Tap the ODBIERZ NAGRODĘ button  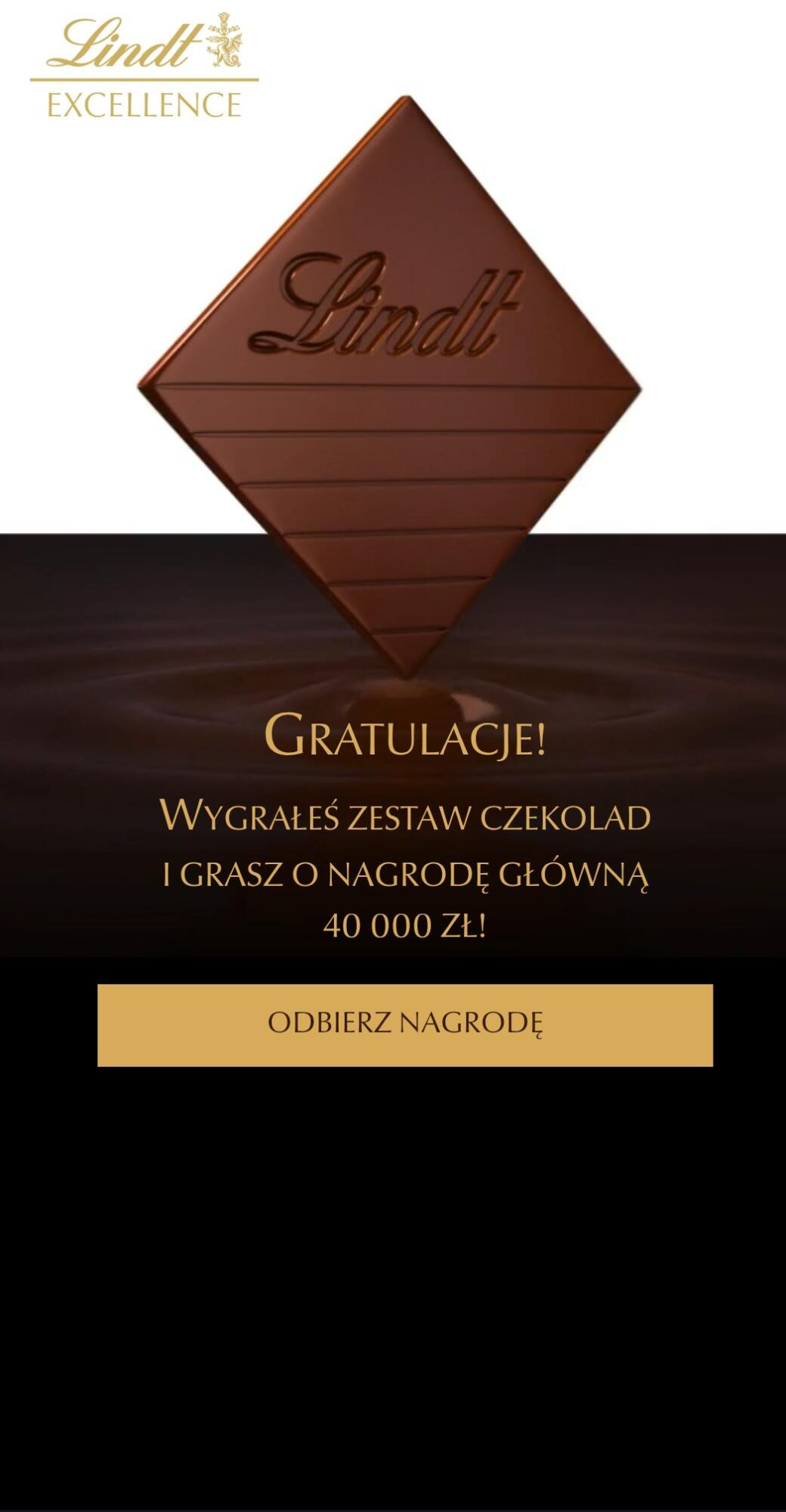405,1024
